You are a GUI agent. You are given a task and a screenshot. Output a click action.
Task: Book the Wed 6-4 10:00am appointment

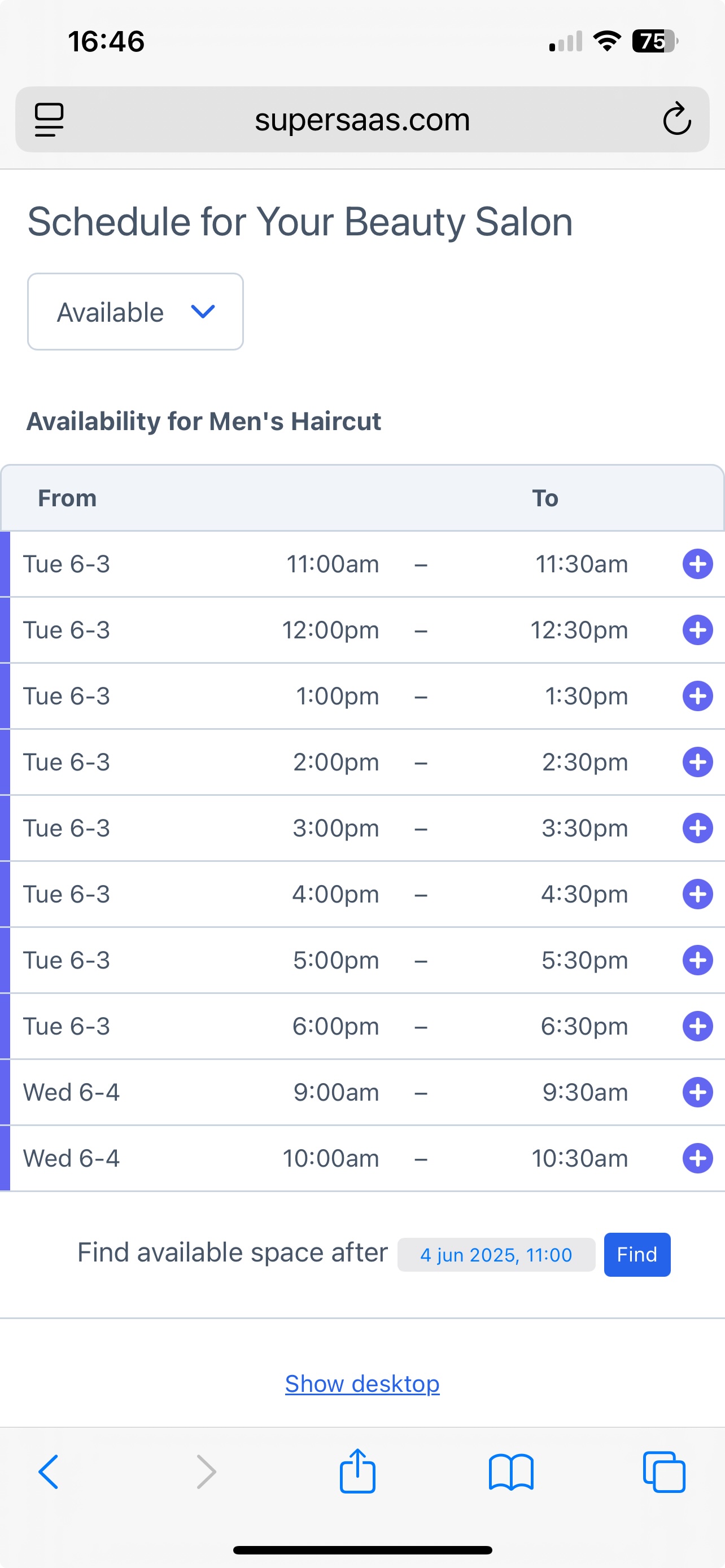[696, 1158]
